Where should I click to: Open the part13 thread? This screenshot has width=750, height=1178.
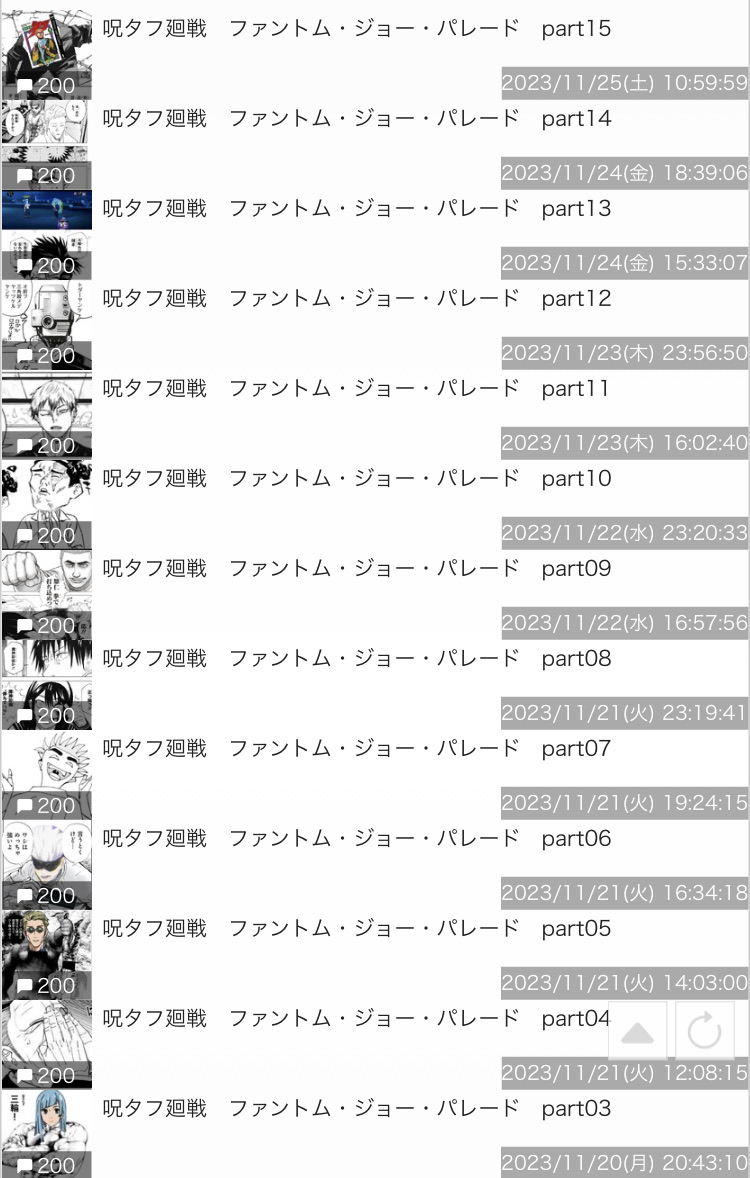[357, 209]
